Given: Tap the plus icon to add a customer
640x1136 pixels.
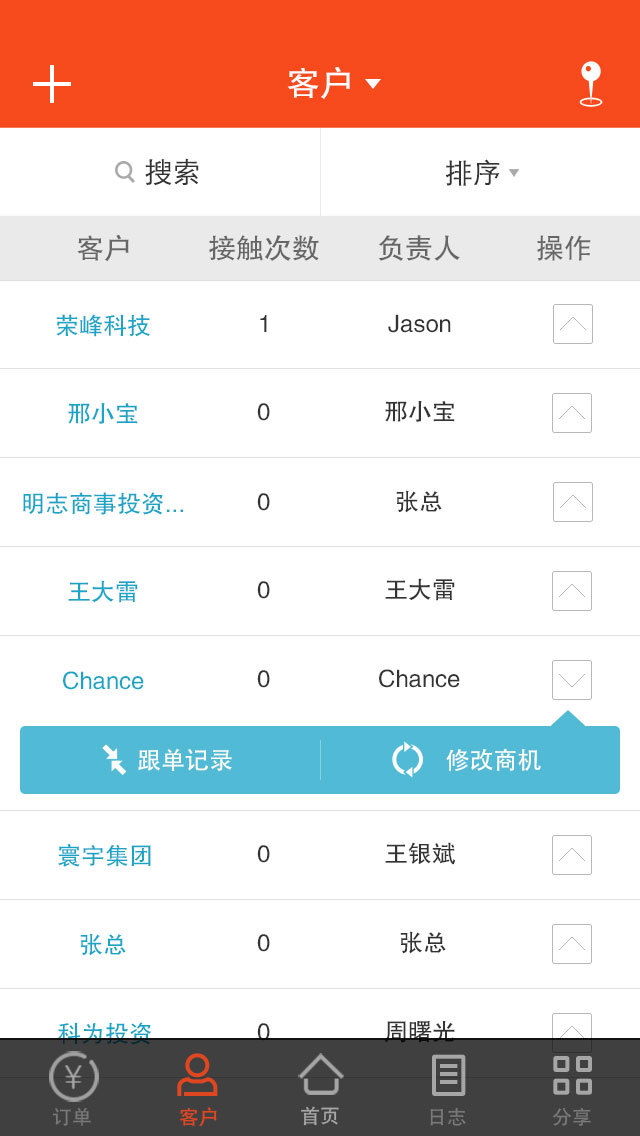Looking at the screenshot, I should click(x=52, y=84).
